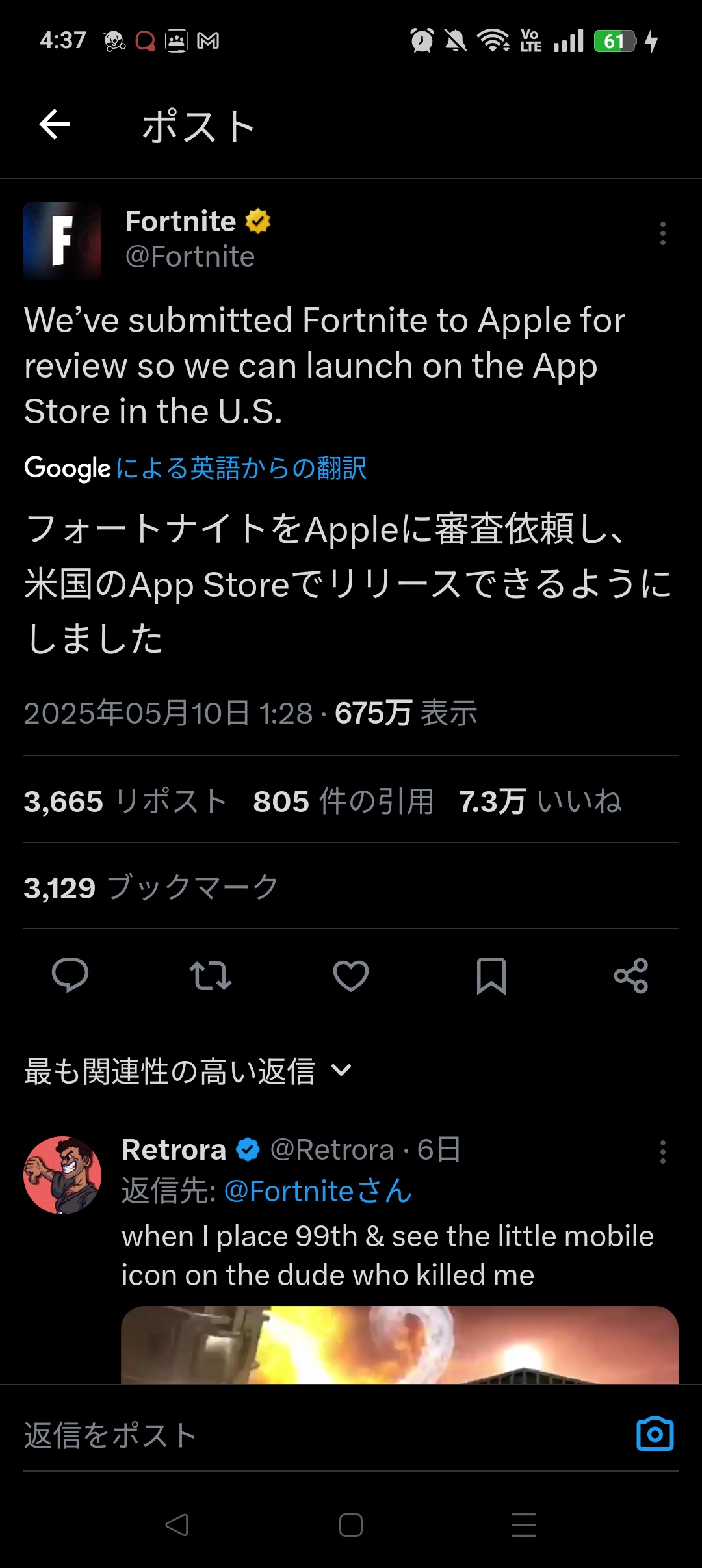Image resolution: width=702 pixels, height=1568 pixels.
Task: Go back using the top arrow
Action: 55,125
